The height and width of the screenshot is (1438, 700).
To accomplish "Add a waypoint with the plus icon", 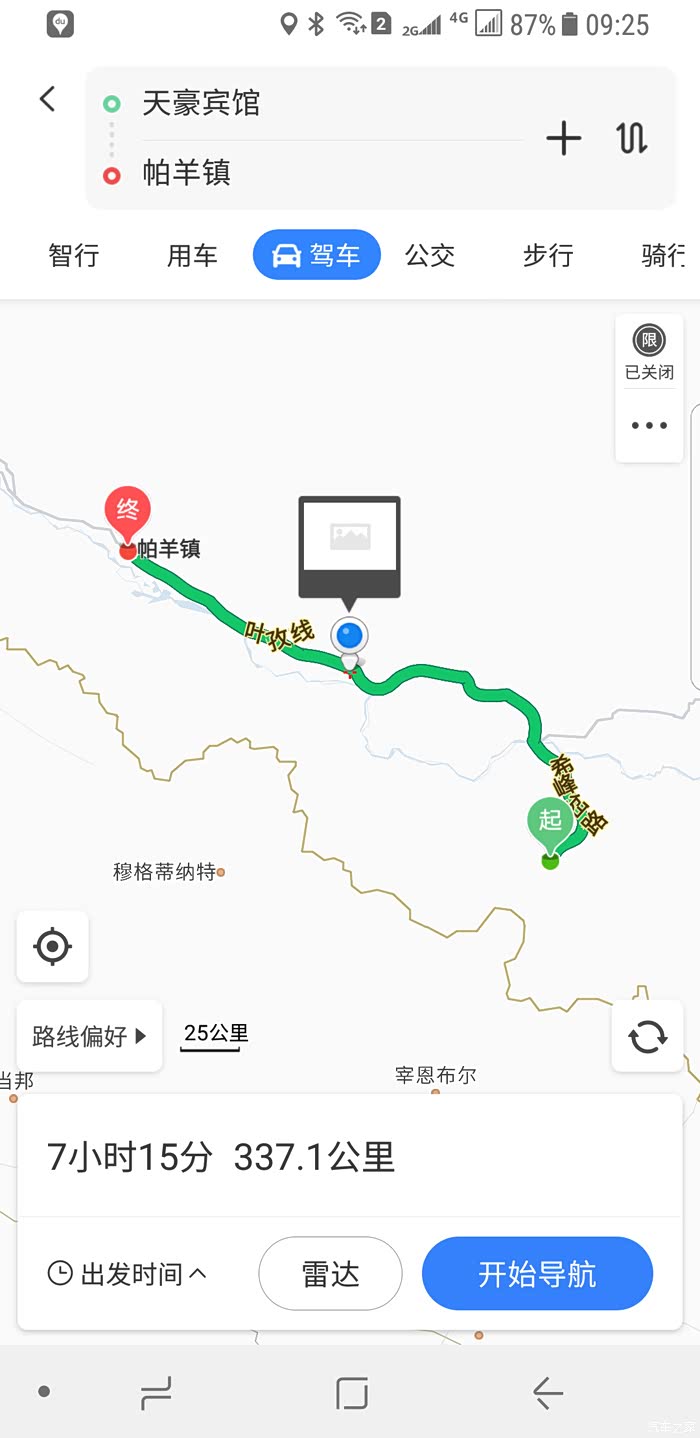I will [x=563, y=138].
